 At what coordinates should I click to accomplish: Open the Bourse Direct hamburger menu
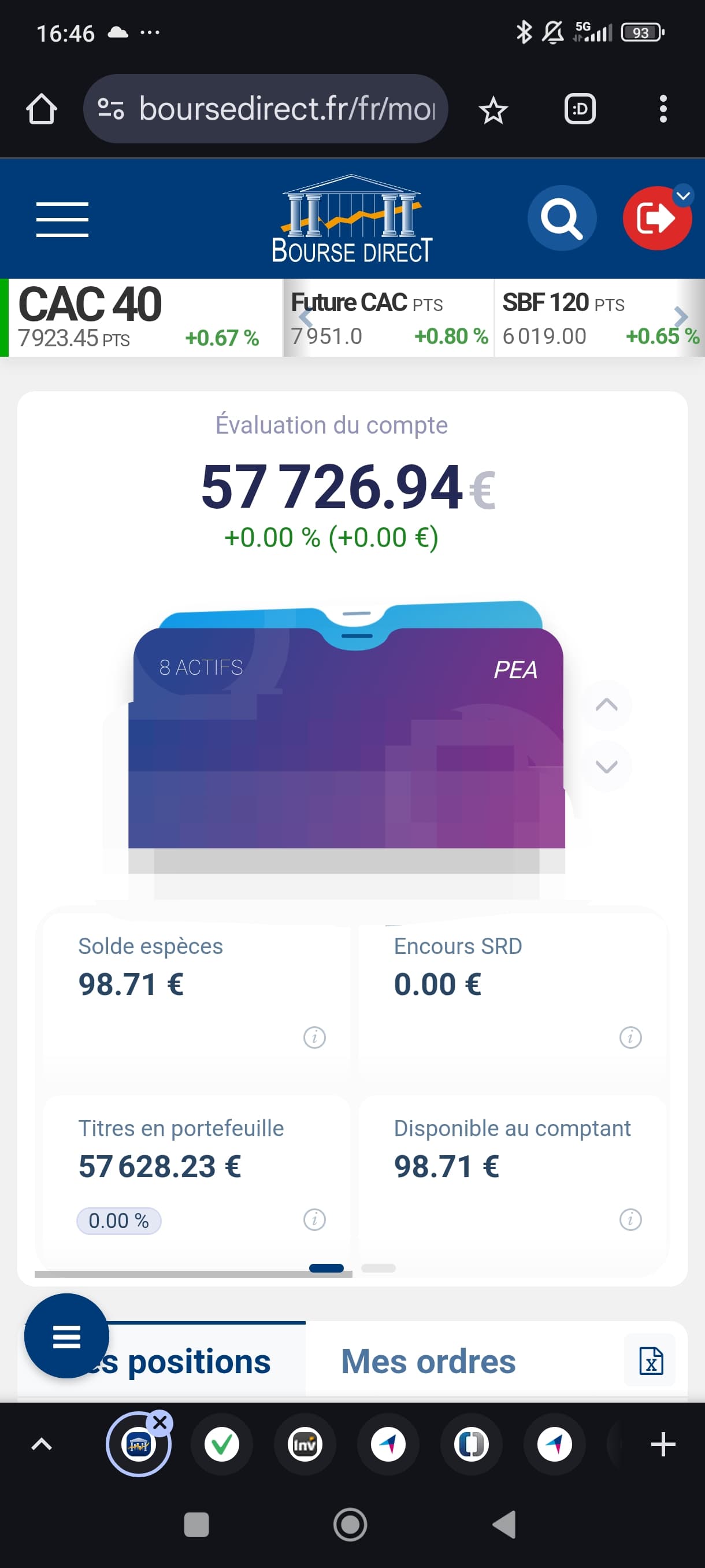click(x=62, y=219)
